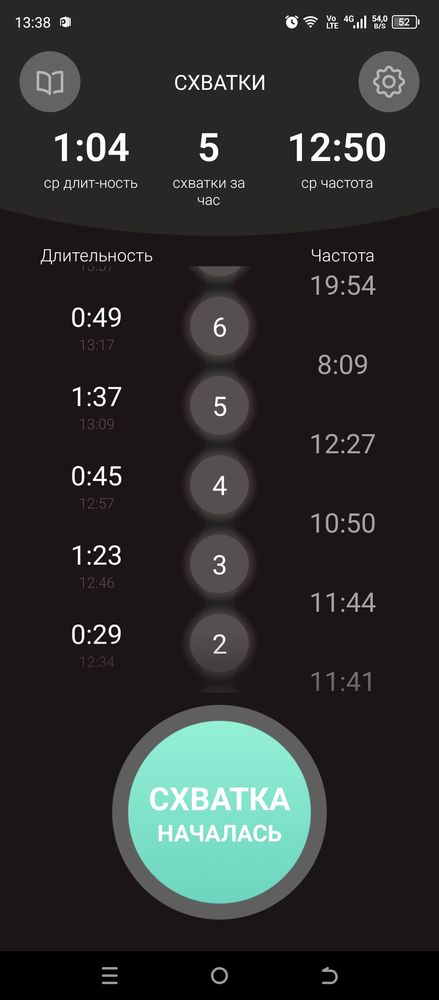Open contraction entry number 4
Screen dimensions: 439x1000
(220, 486)
